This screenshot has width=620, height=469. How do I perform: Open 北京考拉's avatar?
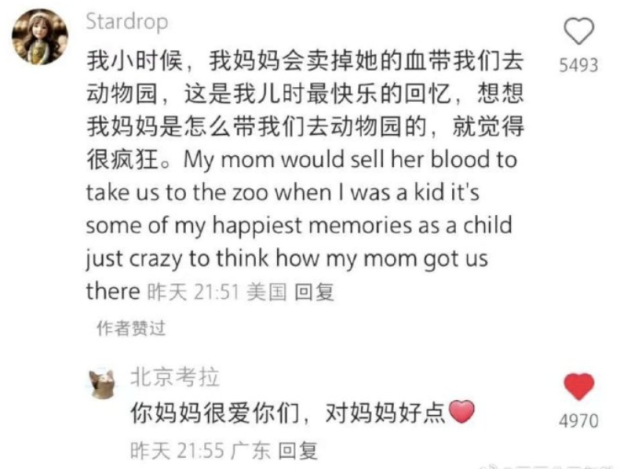(101, 381)
